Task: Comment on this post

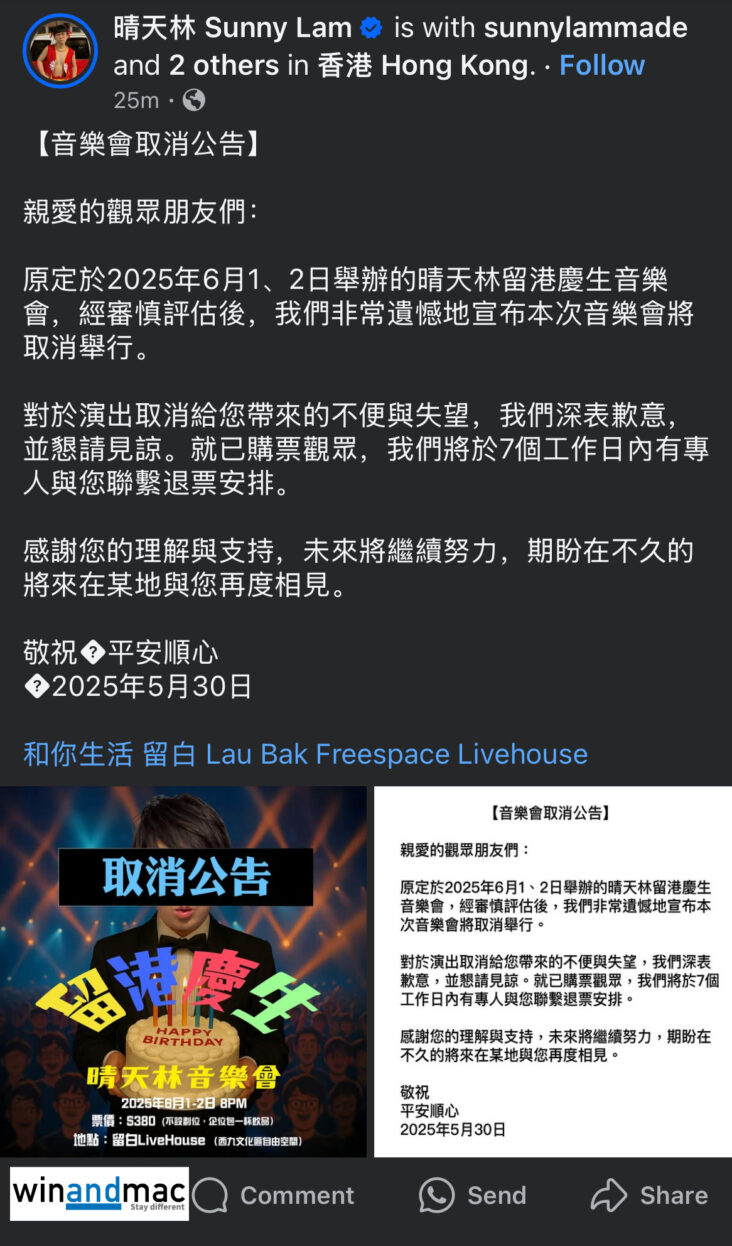Action: (274, 1196)
